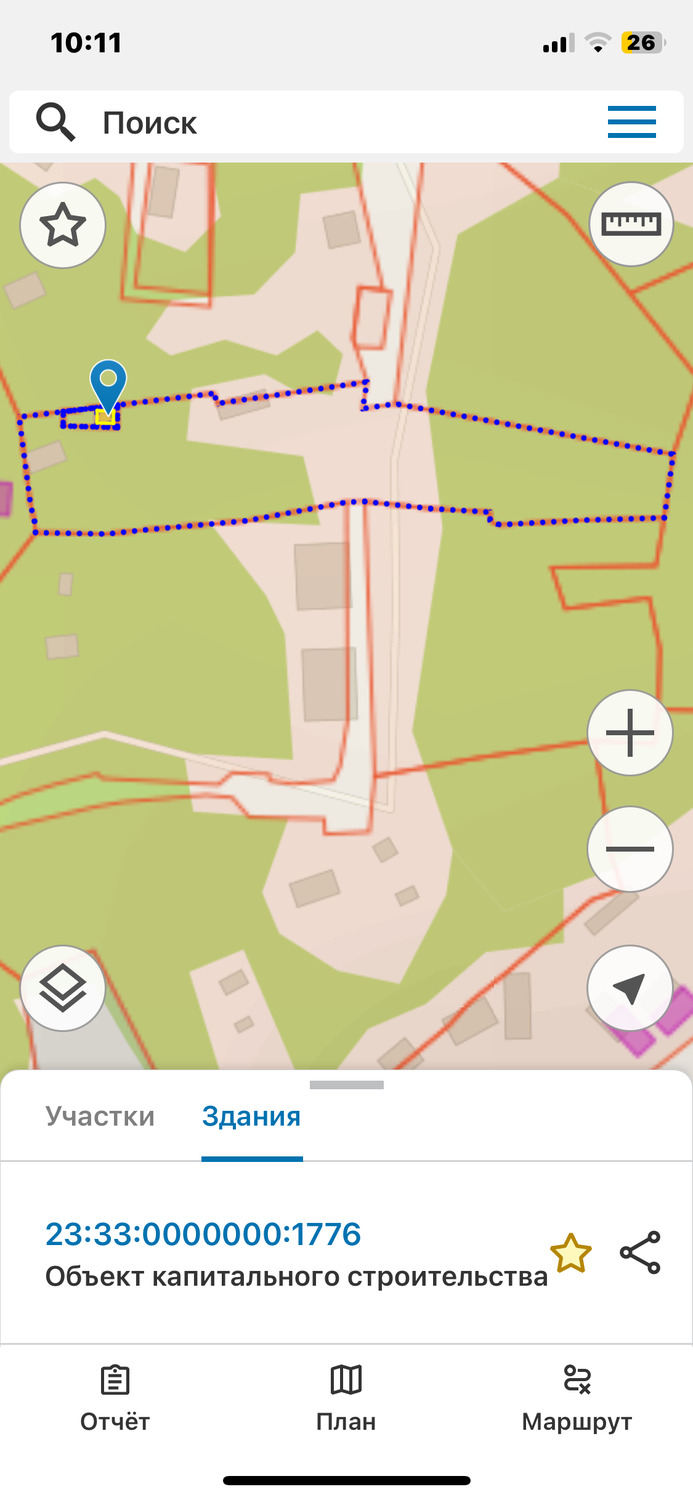This screenshot has height=1500, width=693.
Task: Toggle favorite star for object 23:33:0000000:1776
Action: coord(571,1253)
